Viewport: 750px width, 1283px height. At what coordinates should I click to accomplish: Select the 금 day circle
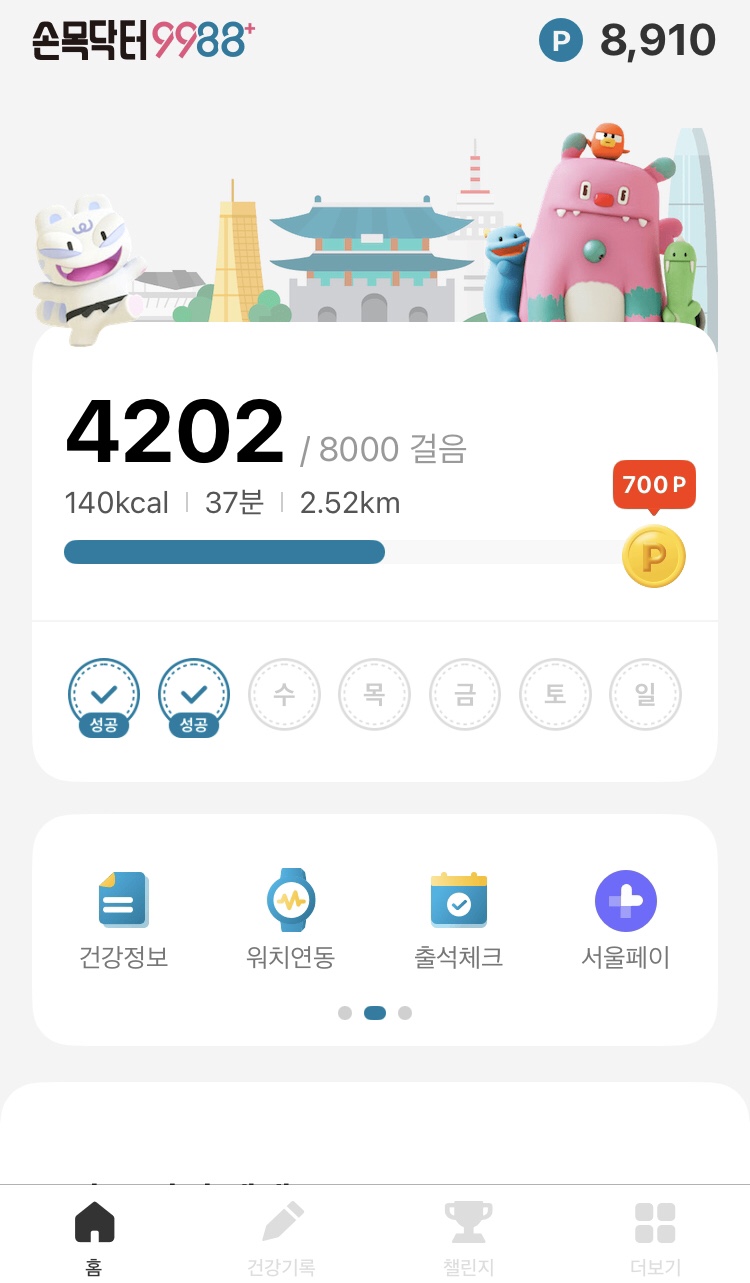[465, 694]
